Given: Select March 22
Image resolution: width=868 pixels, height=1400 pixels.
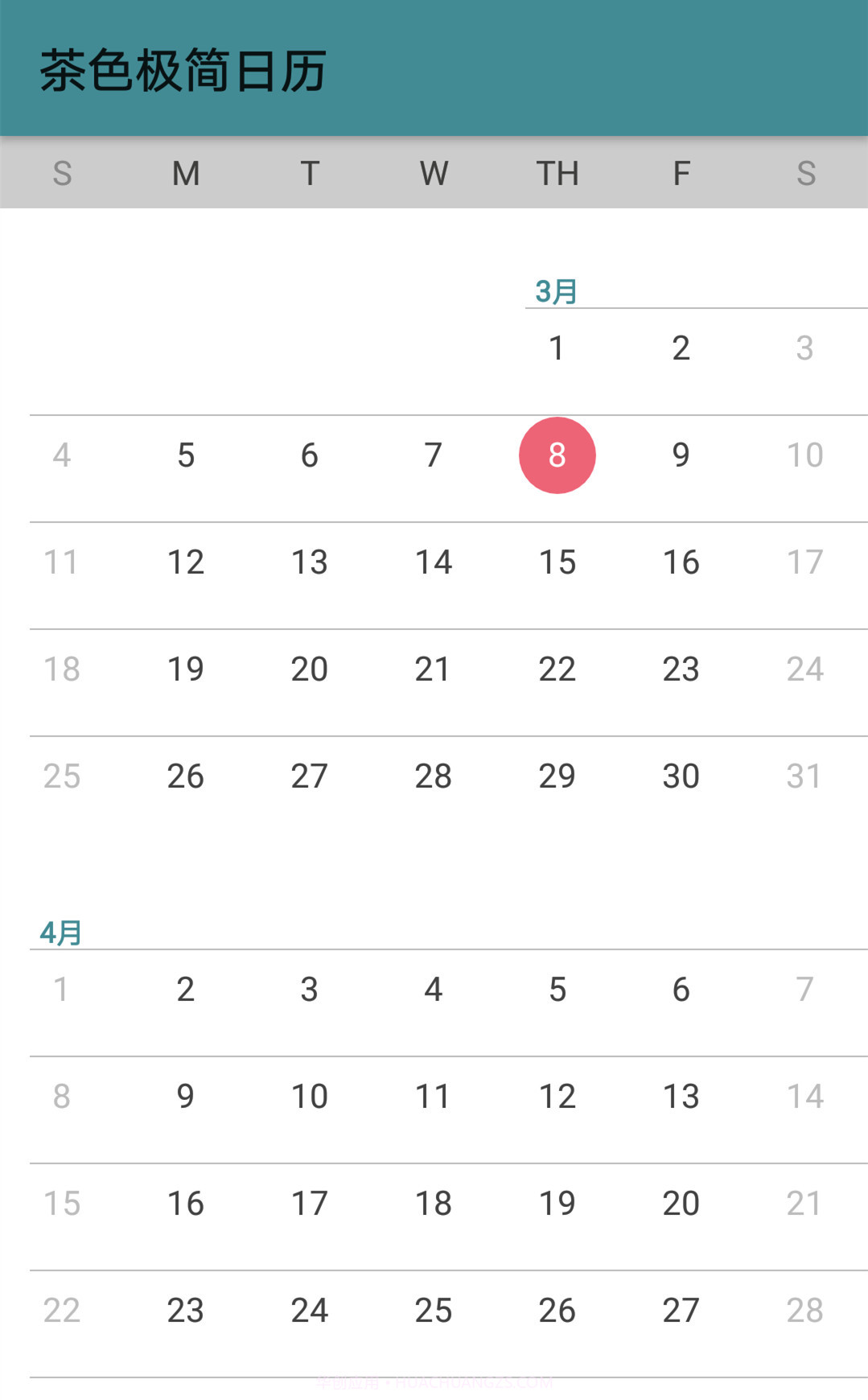Looking at the screenshot, I should (x=557, y=669).
